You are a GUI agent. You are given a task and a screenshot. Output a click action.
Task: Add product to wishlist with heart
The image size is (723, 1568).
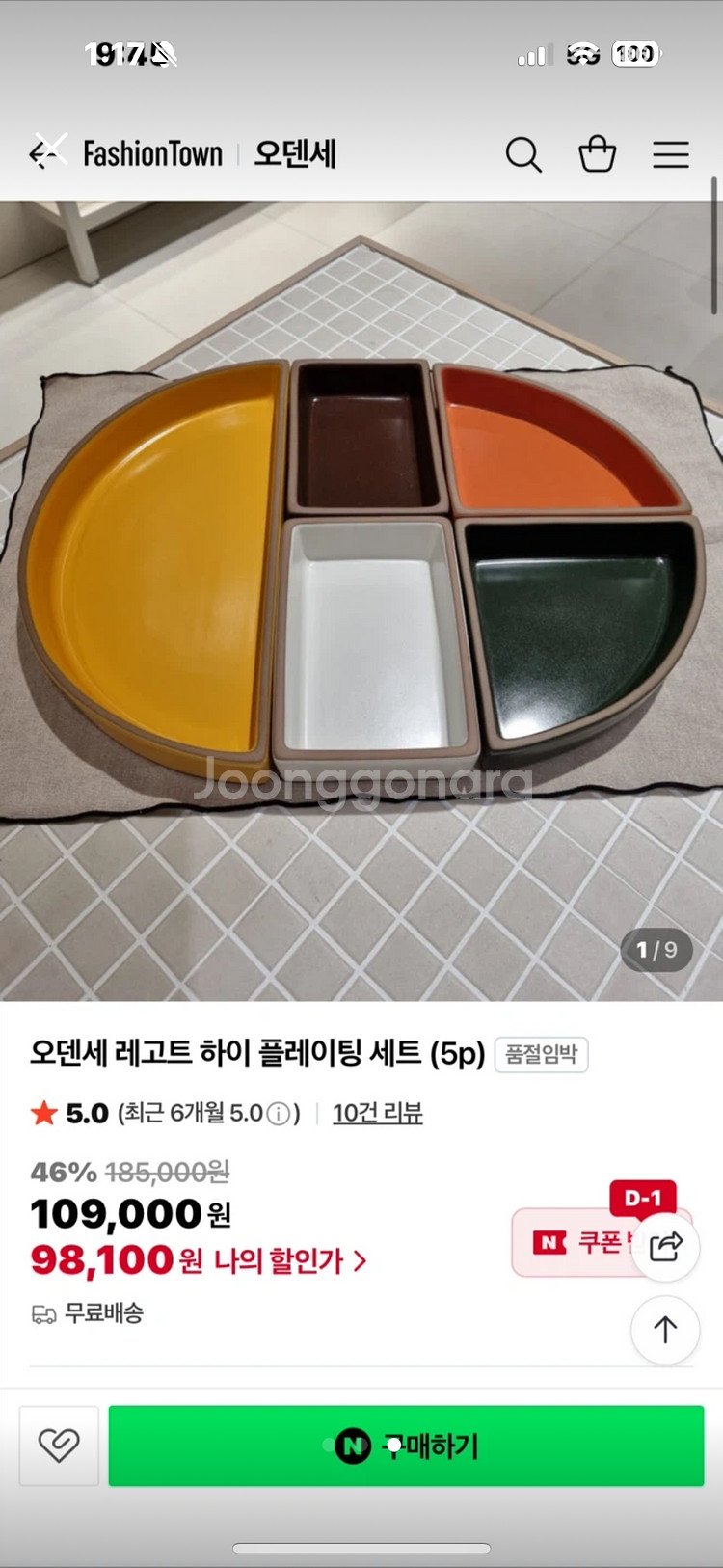click(59, 1445)
